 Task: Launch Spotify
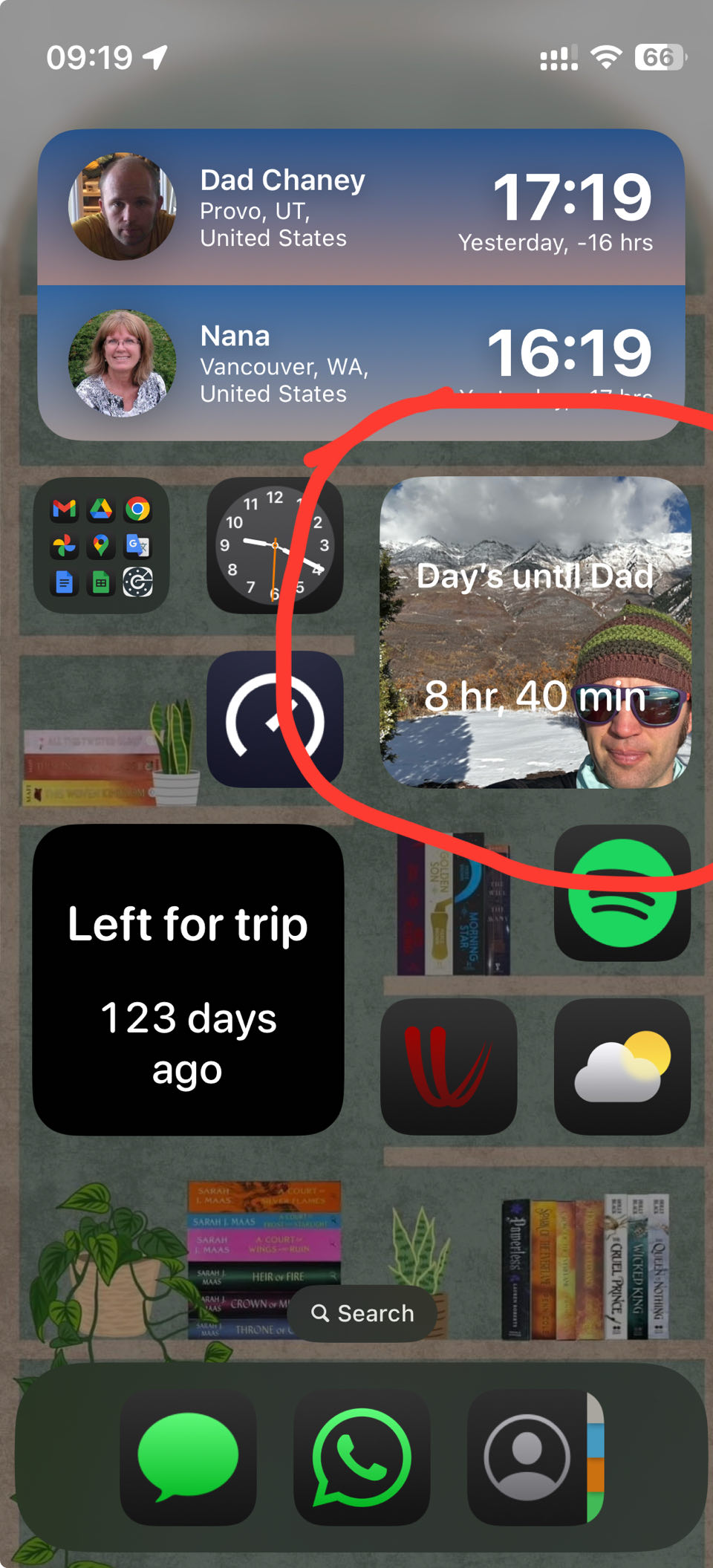click(x=622, y=893)
